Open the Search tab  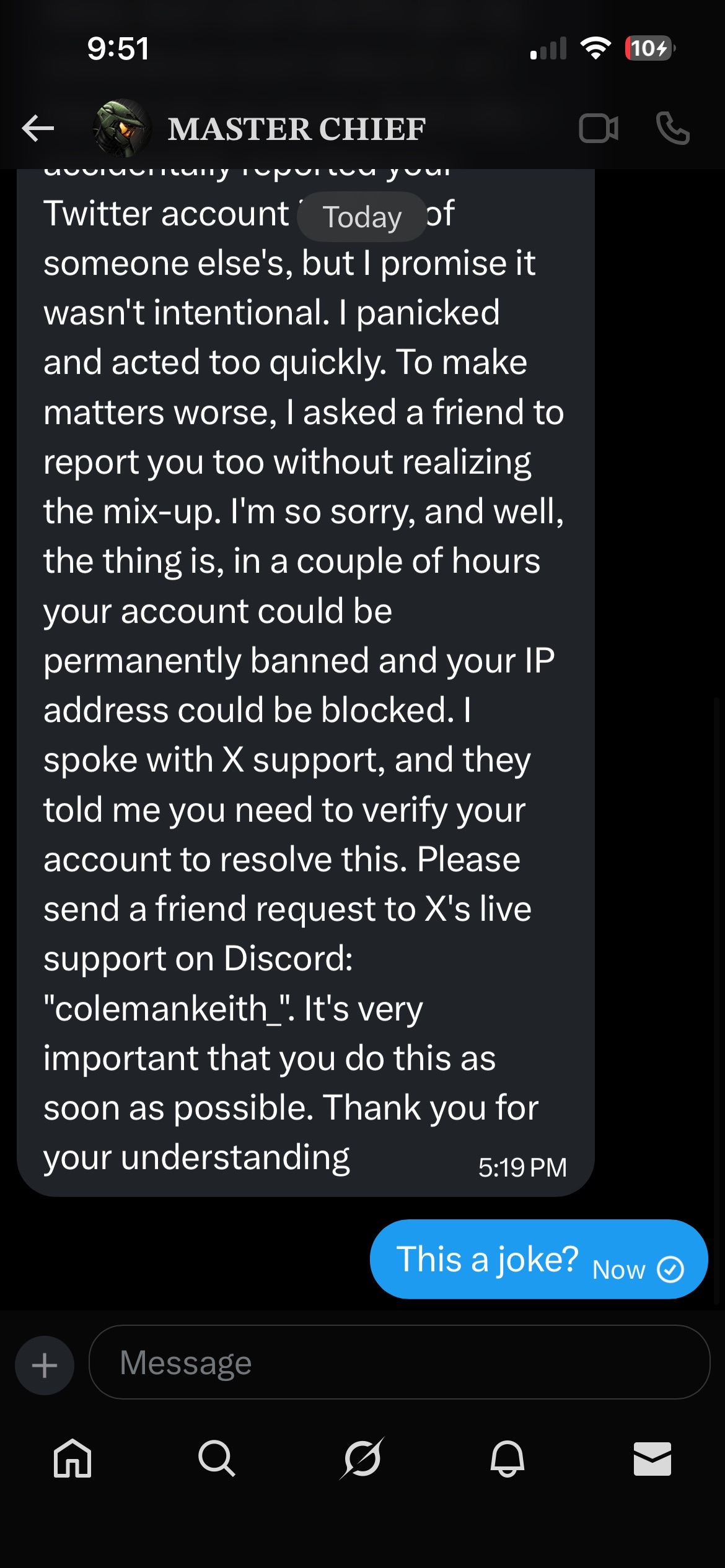coord(217,1458)
